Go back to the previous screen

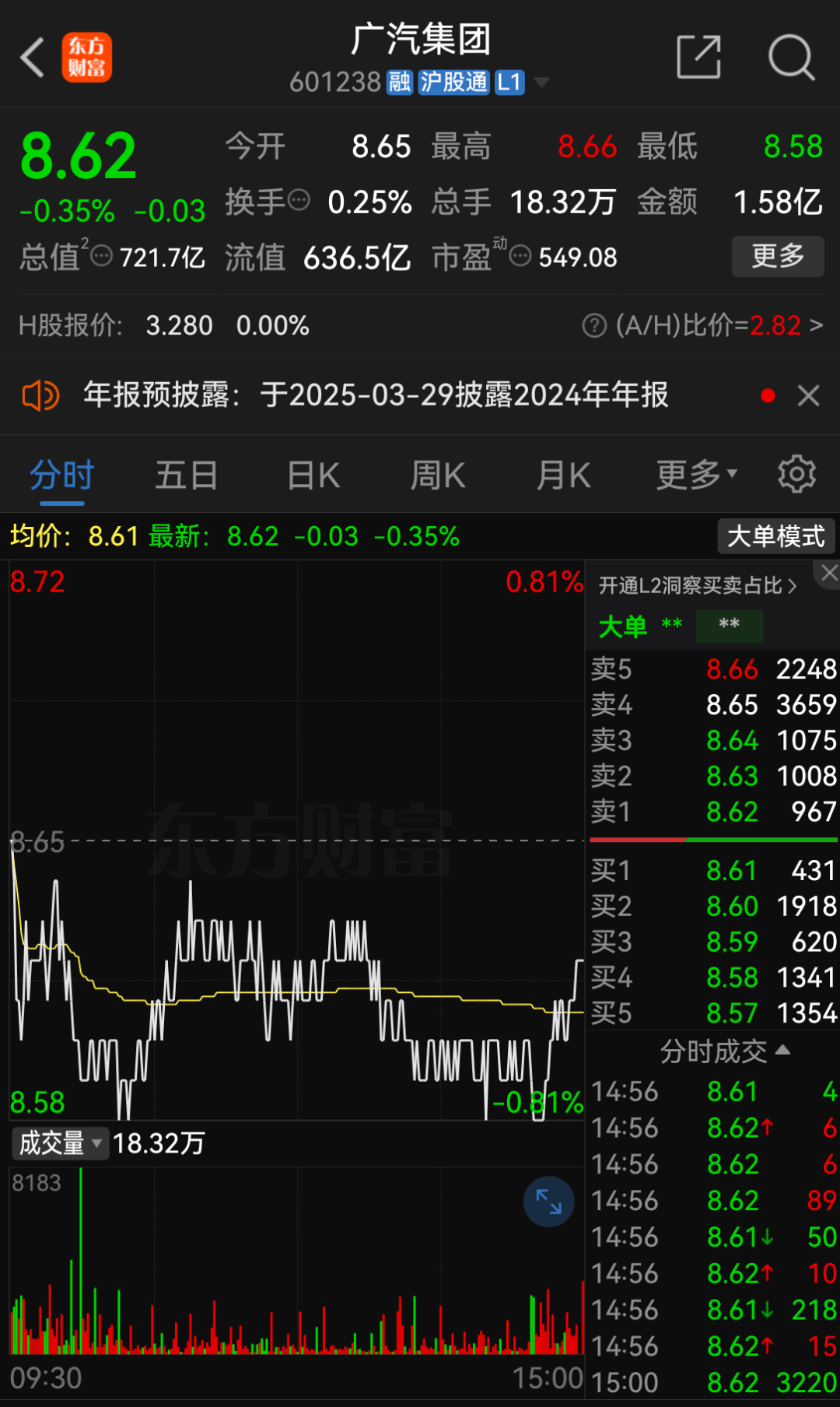pyautogui.click(x=33, y=58)
